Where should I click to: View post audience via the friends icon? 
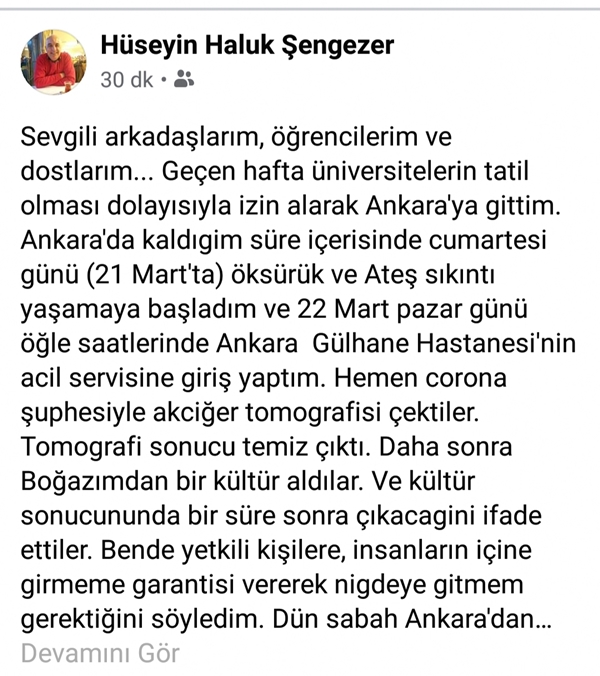point(183,79)
